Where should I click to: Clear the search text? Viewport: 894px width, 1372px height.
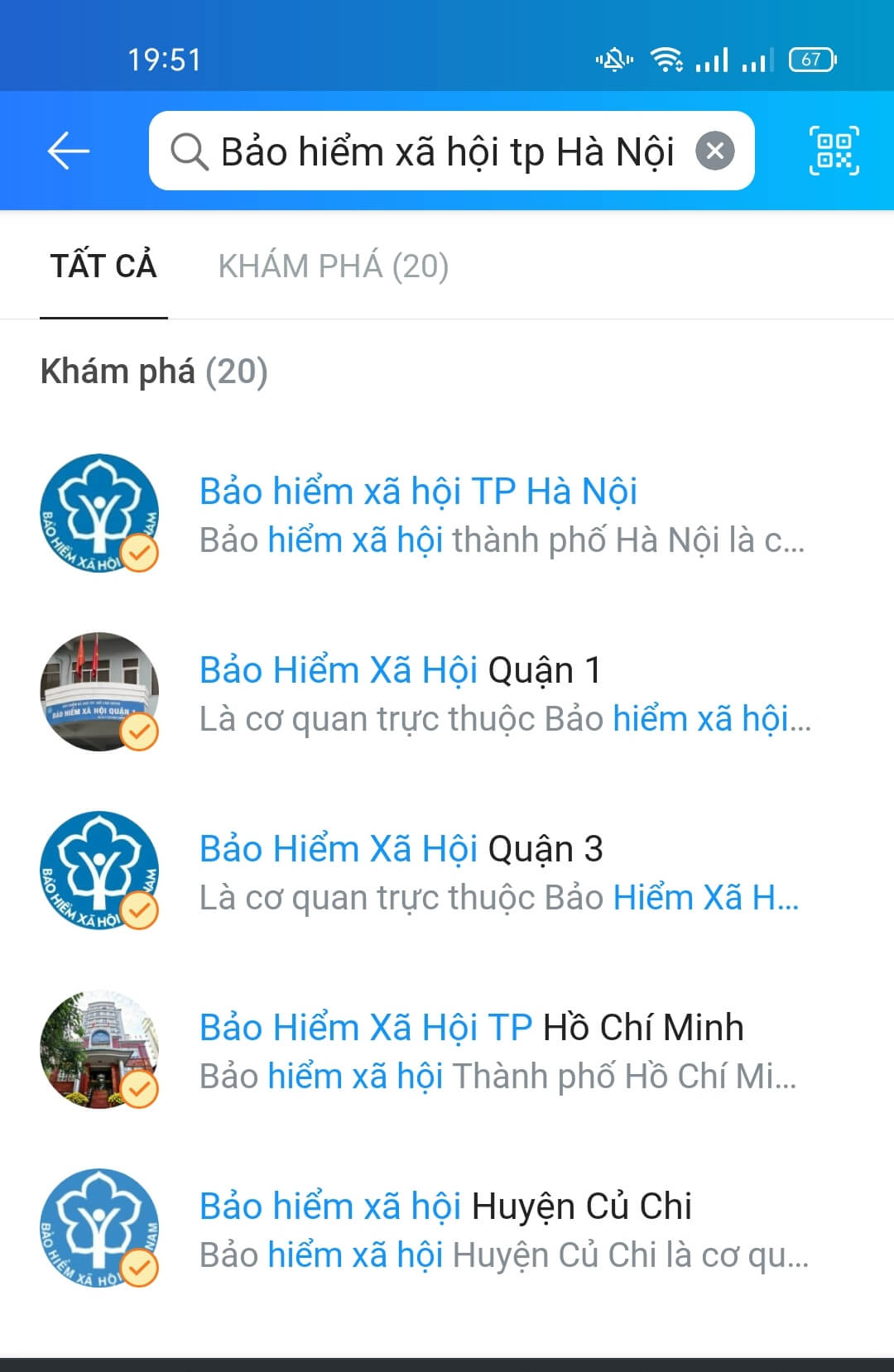[x=715, y=151]
